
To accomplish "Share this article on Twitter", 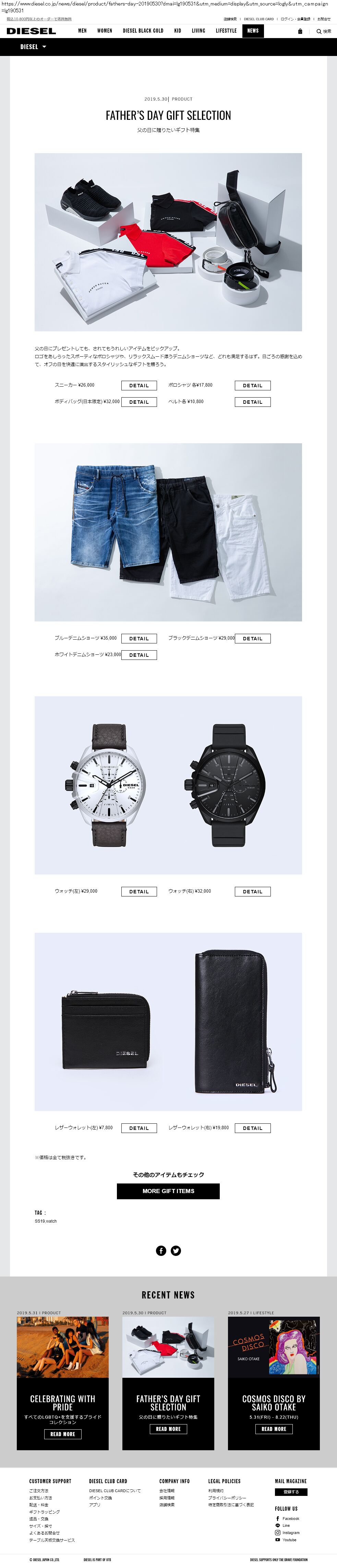I will 176,1250.
